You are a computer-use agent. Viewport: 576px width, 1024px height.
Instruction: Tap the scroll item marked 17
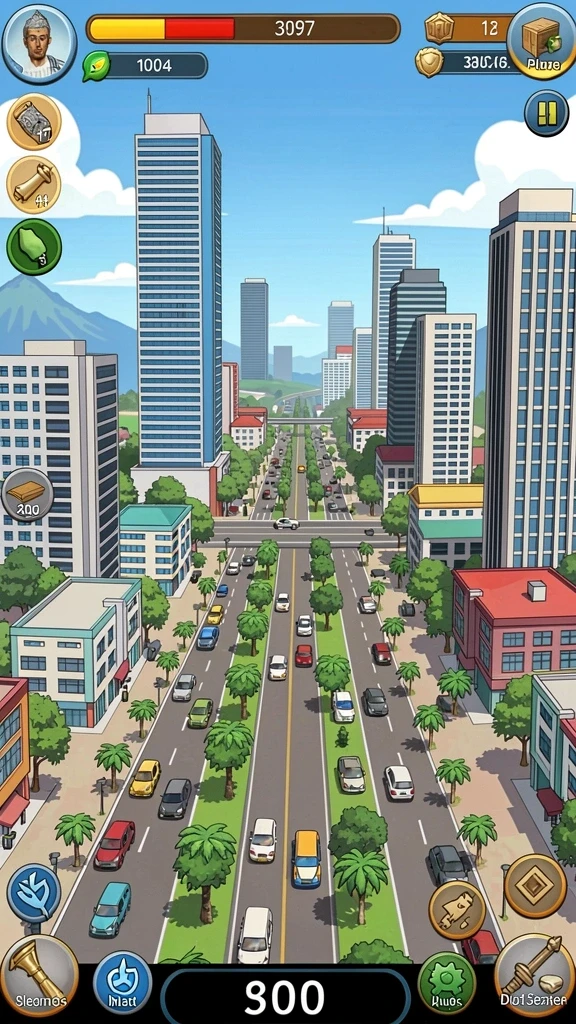pos(34,121)
